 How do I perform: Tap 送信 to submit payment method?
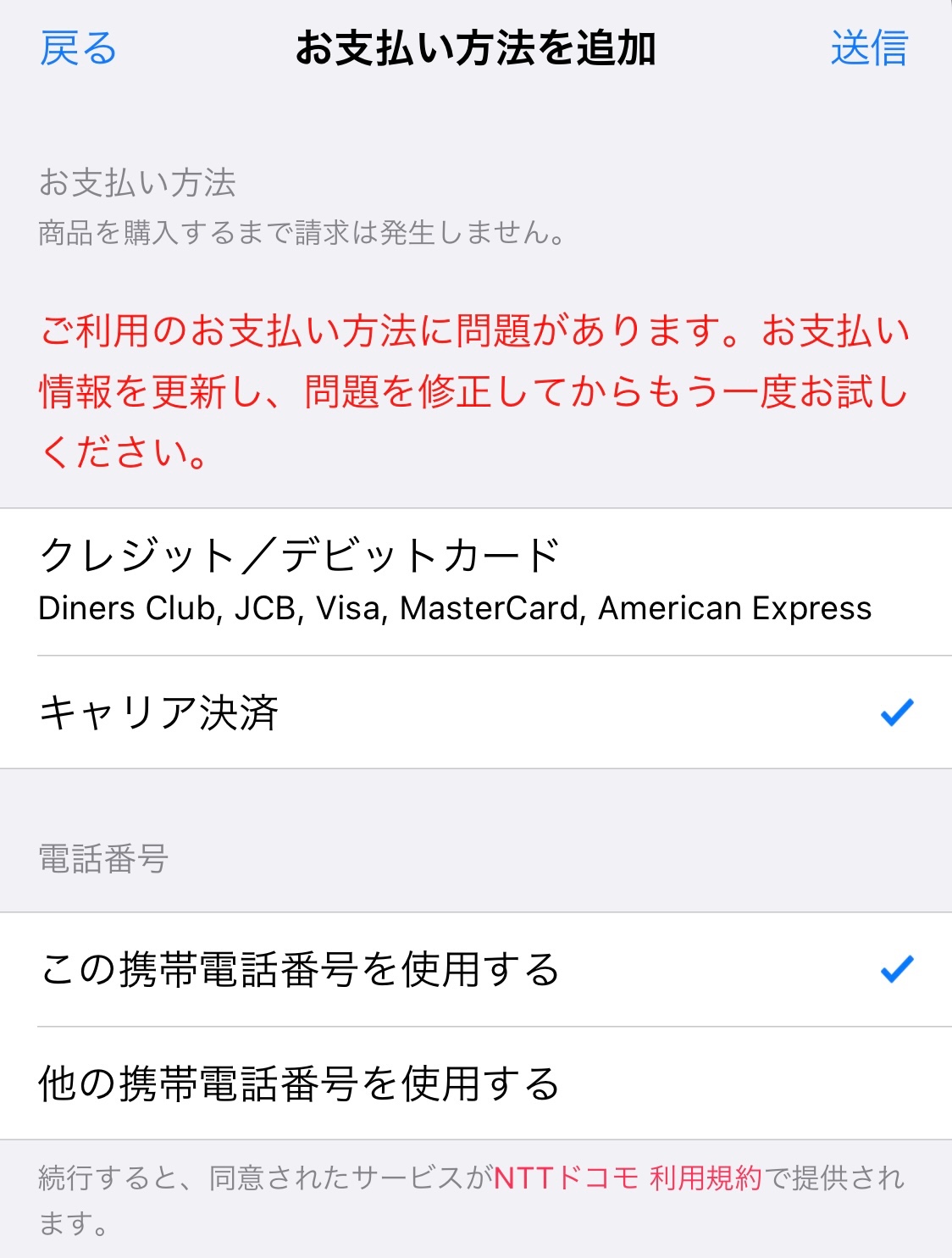(x=869, y=48)
